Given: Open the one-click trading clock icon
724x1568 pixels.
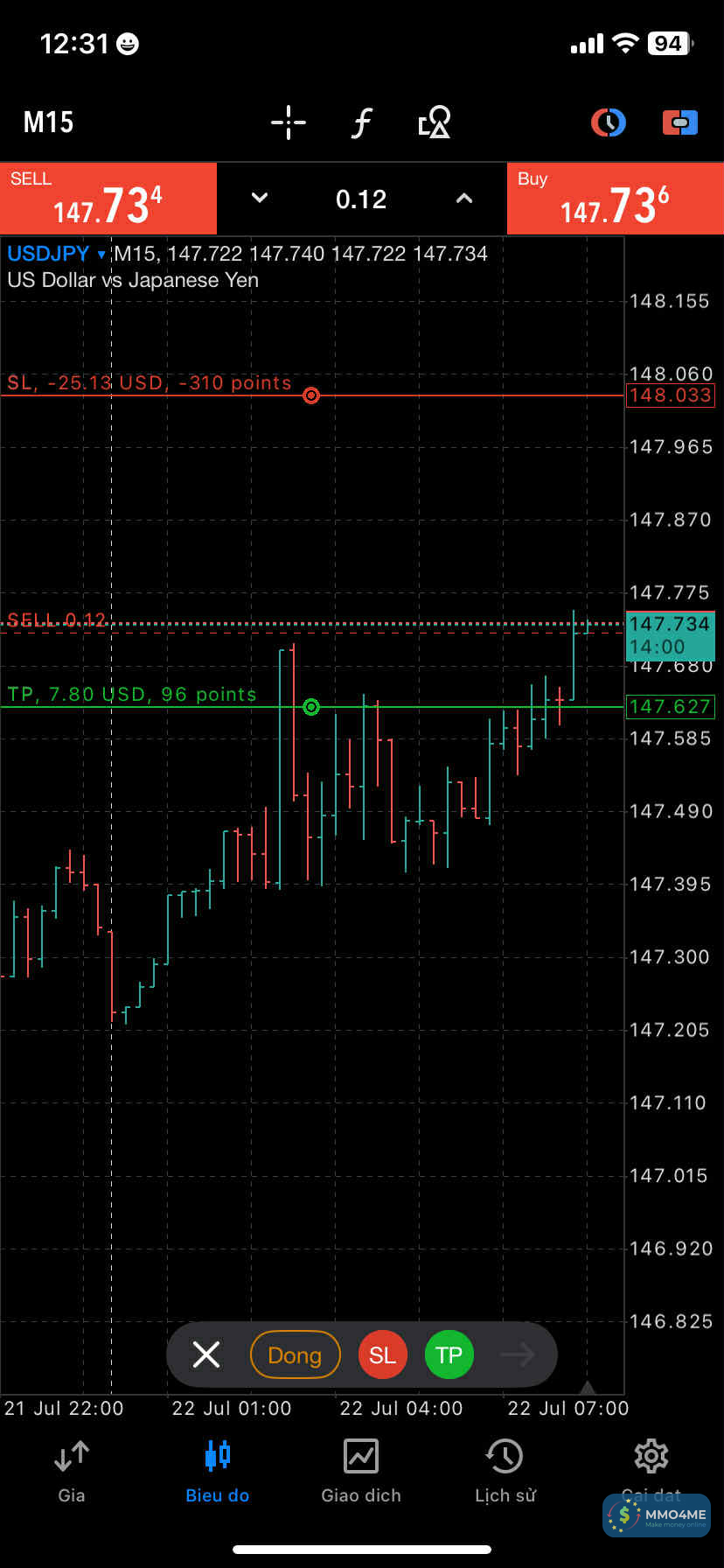Looking at the screenshot, I should (608, 122).
